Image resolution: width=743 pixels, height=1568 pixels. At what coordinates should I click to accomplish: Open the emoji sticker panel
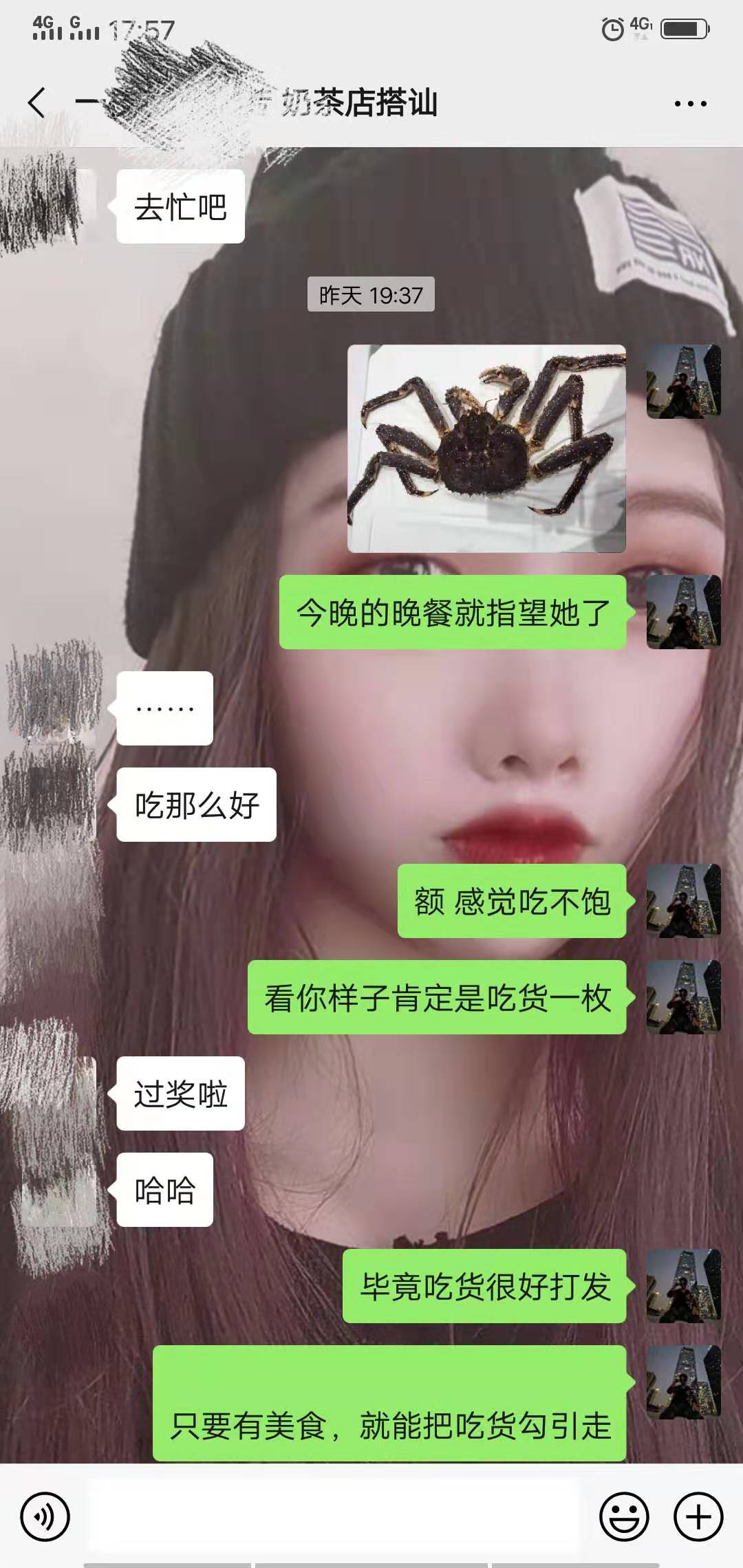coord(624,1516)
